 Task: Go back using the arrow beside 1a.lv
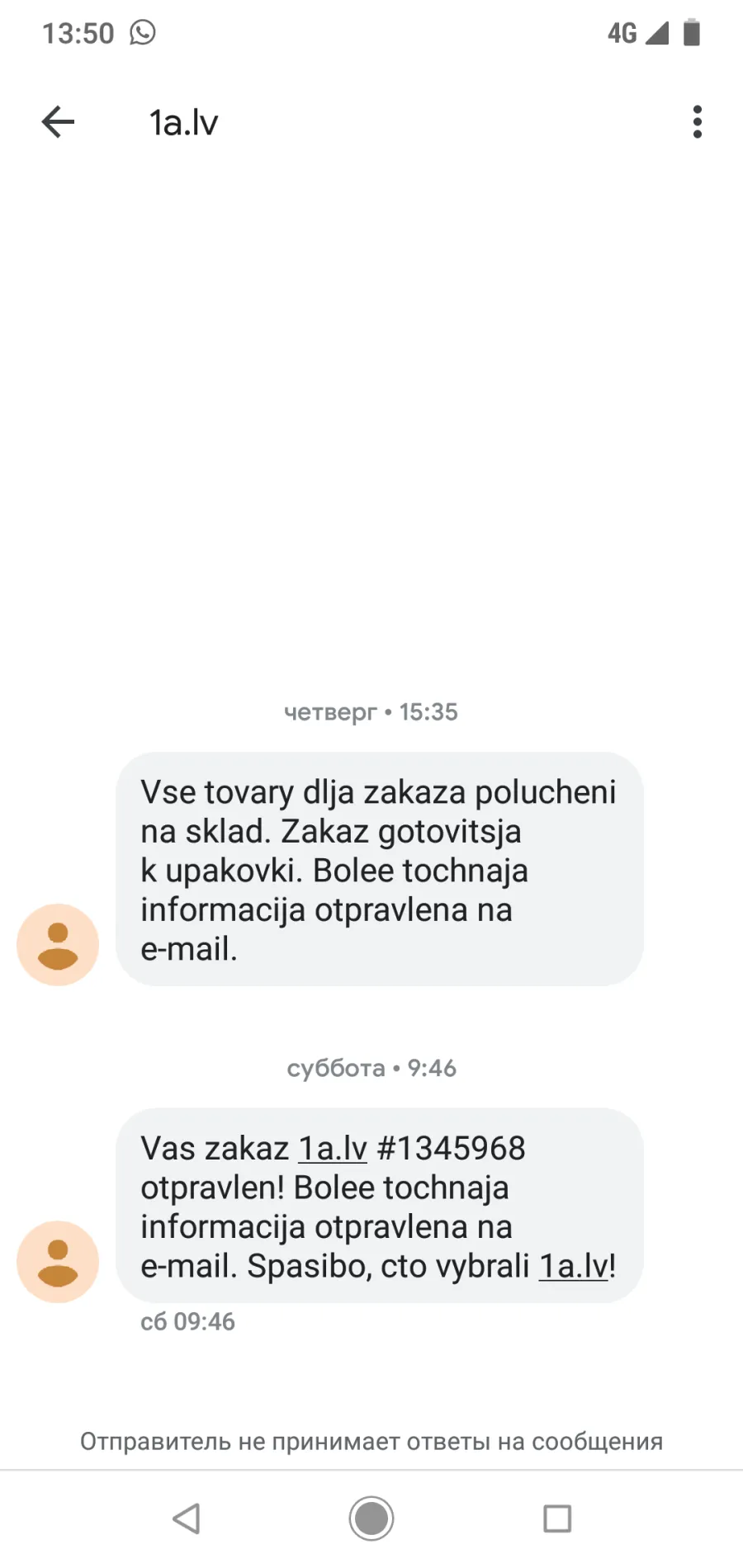coord(58,122)
